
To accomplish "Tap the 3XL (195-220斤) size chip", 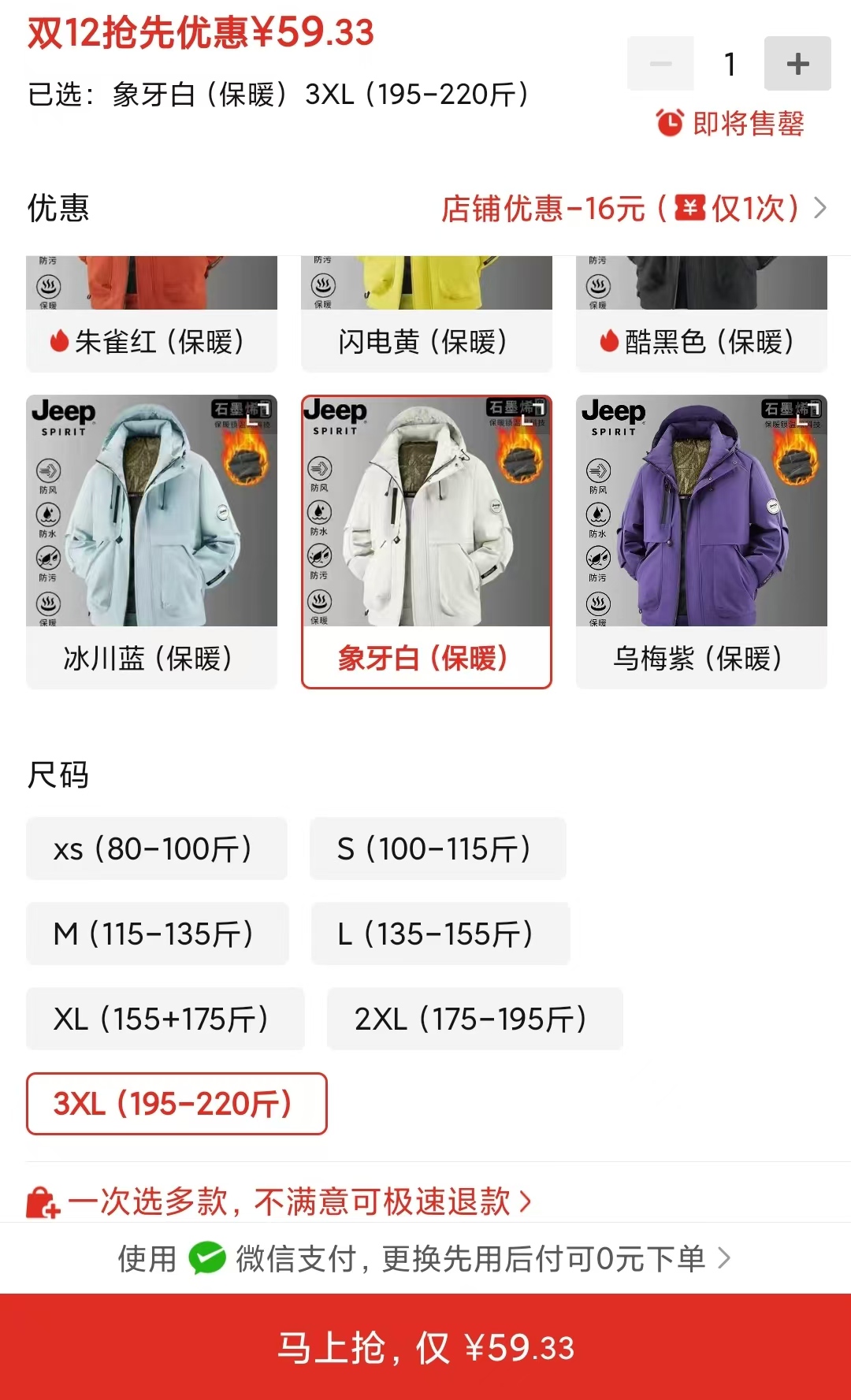I will [x=177, y=1104].
